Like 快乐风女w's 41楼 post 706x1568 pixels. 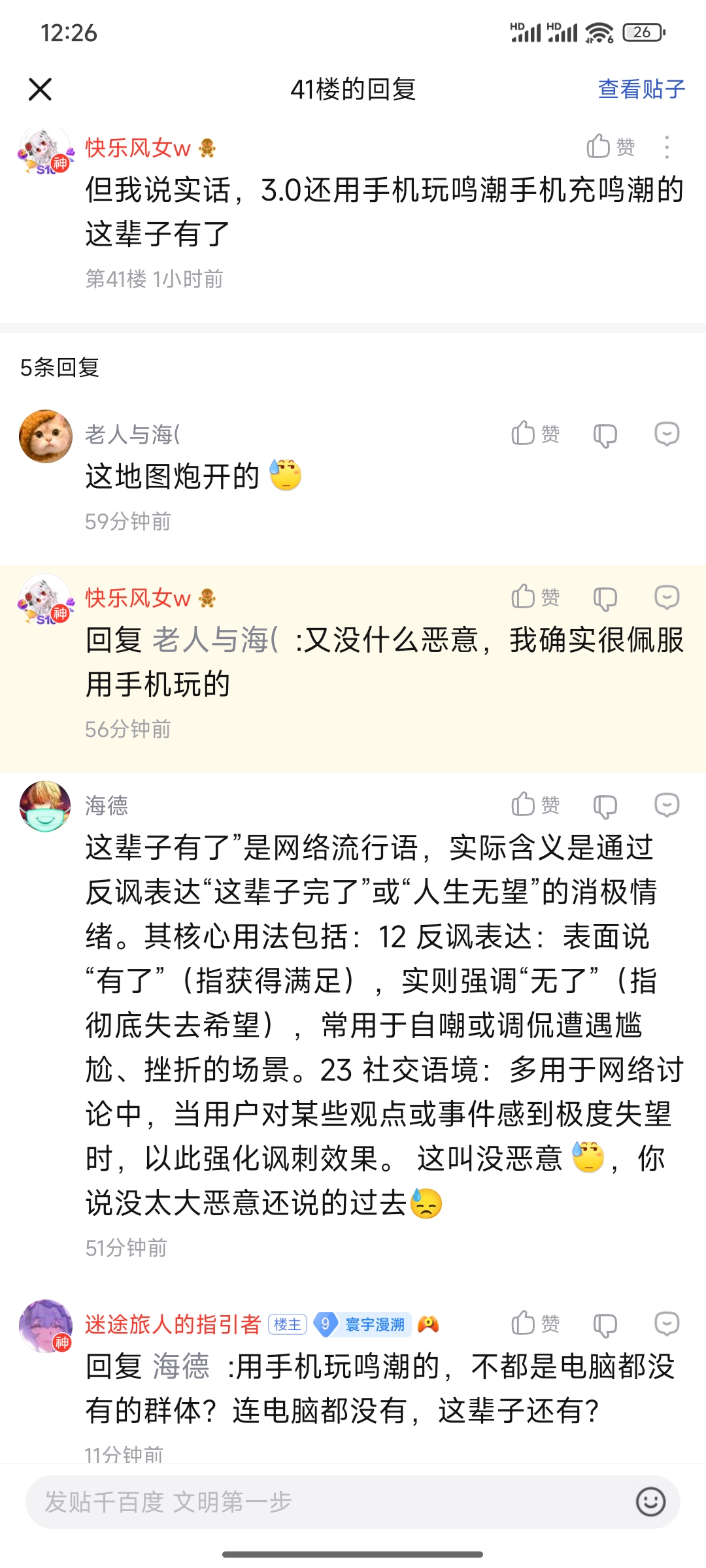(611, 147)
